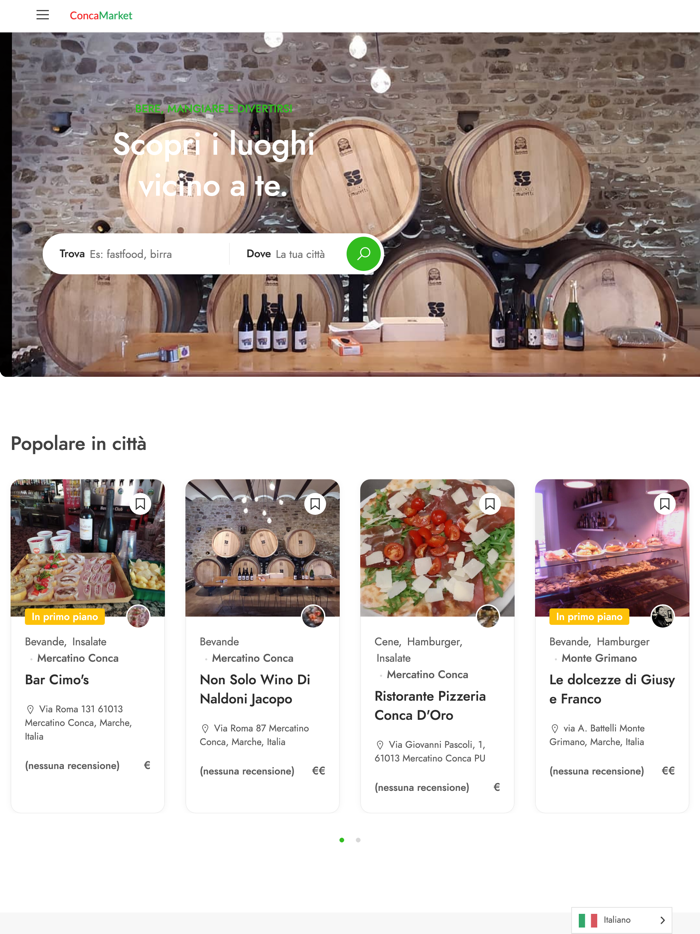Open Ristorante Pizzeria Conca D'Oro details
Screen dimensions: 700x934
430,705
